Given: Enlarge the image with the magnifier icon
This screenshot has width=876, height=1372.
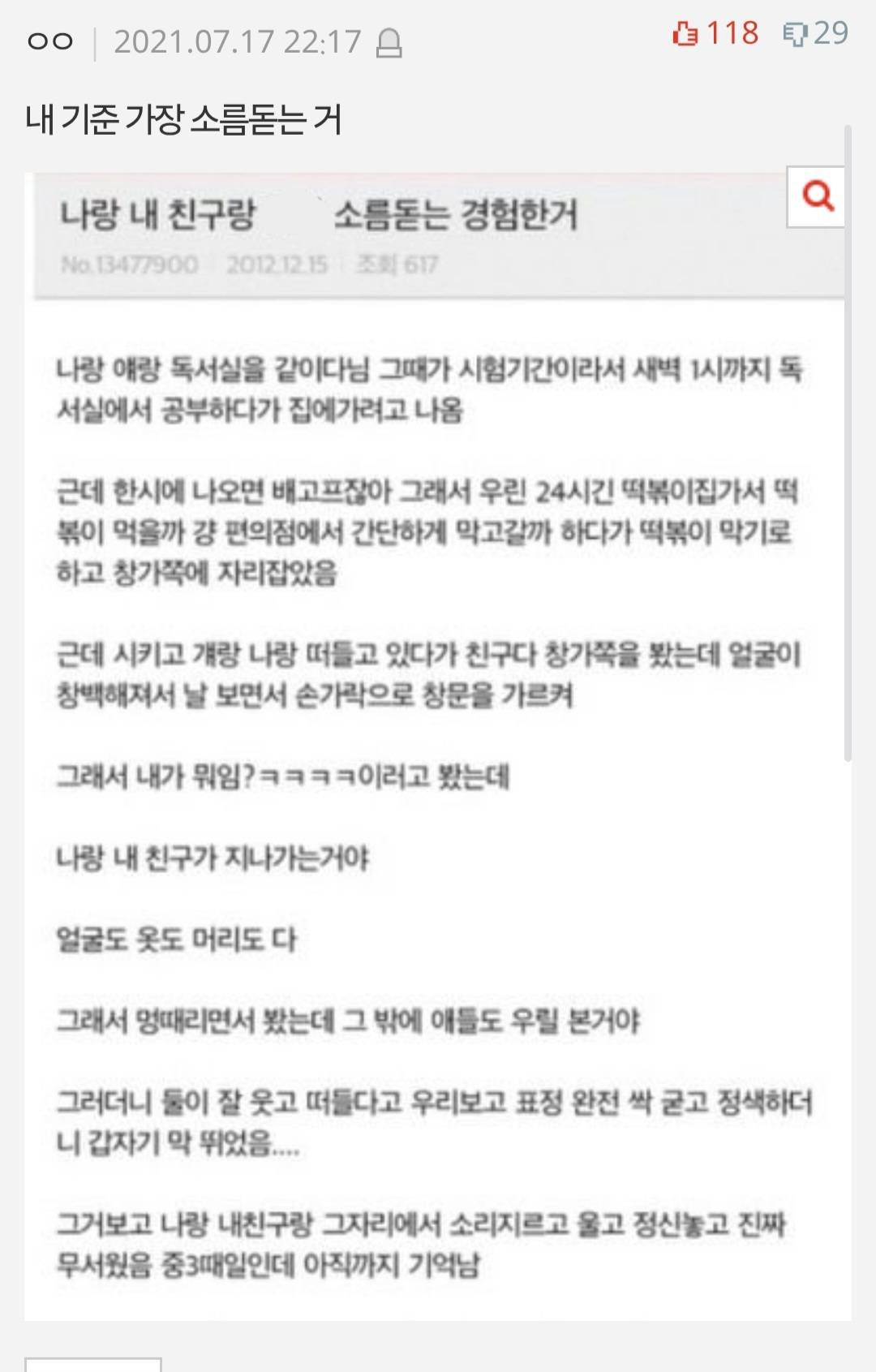Looking at the screenshot, I should point(817,197).
